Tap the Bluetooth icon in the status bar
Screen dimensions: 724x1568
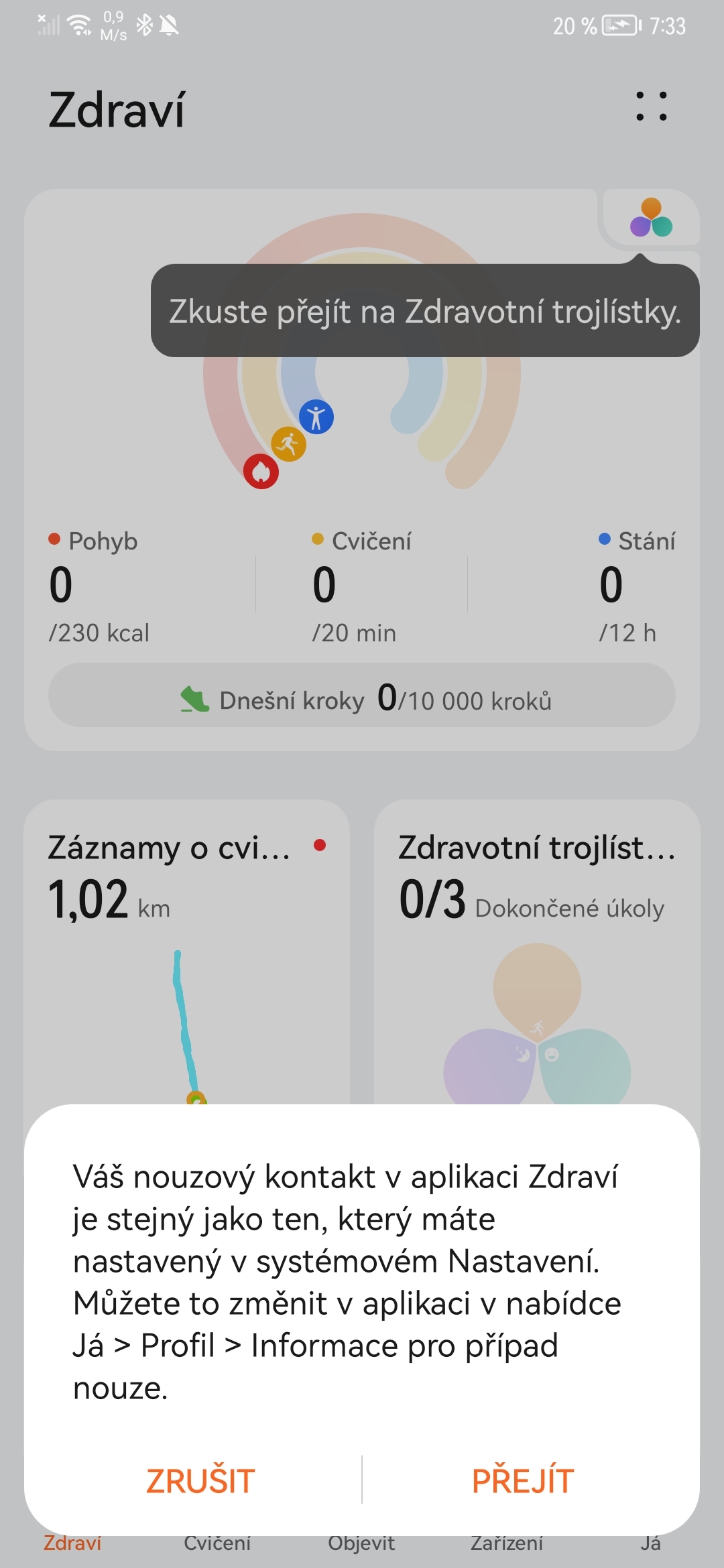(x=145, y=23)
